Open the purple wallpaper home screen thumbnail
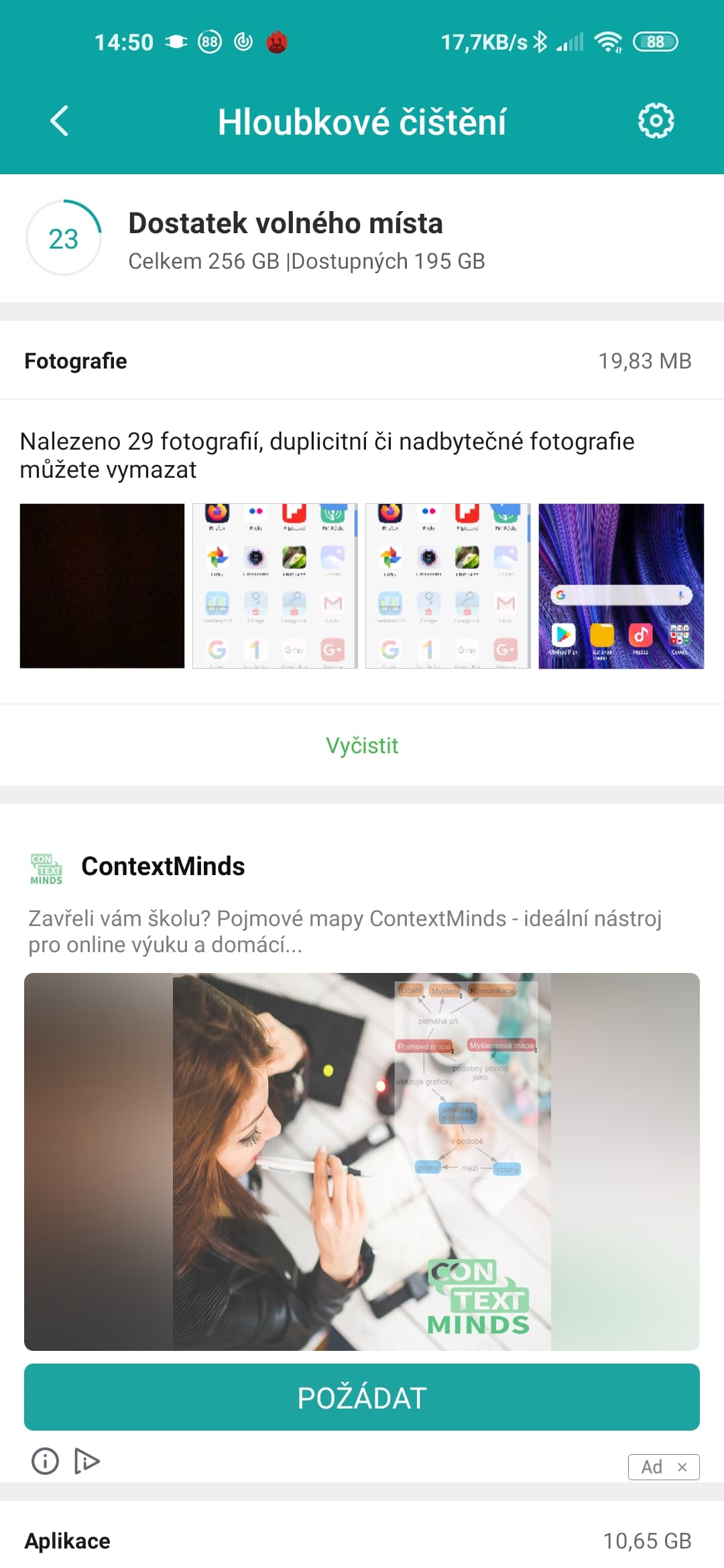The height and width of the screenshot is (1568, 724). pos(621,586)
